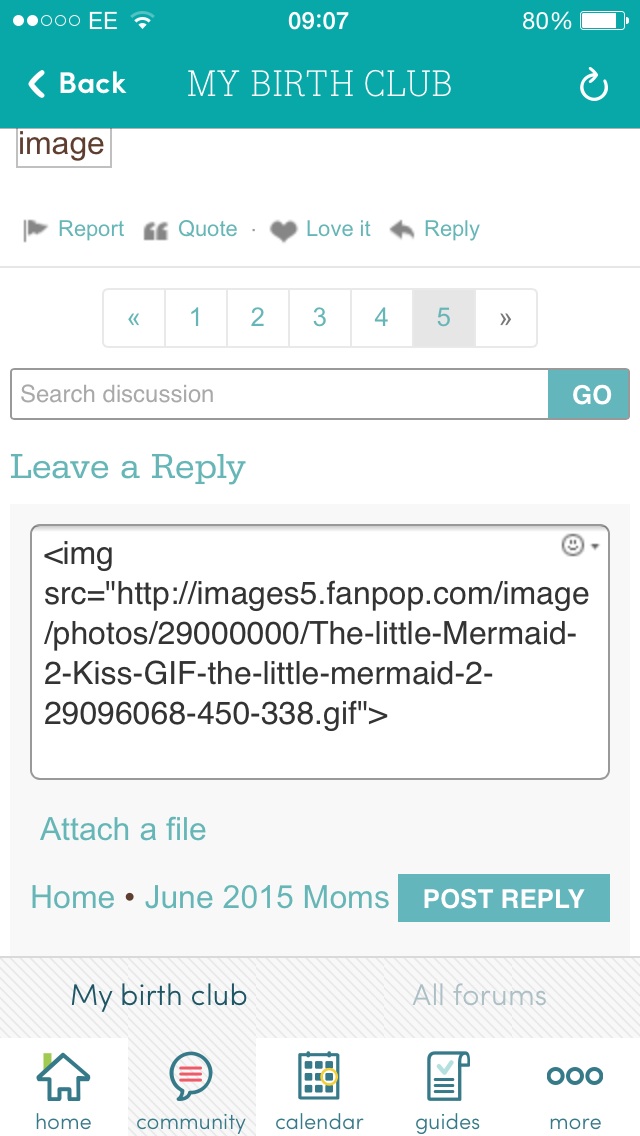
Task: Attach a file to the reply
Action: [x=123, y=829]
